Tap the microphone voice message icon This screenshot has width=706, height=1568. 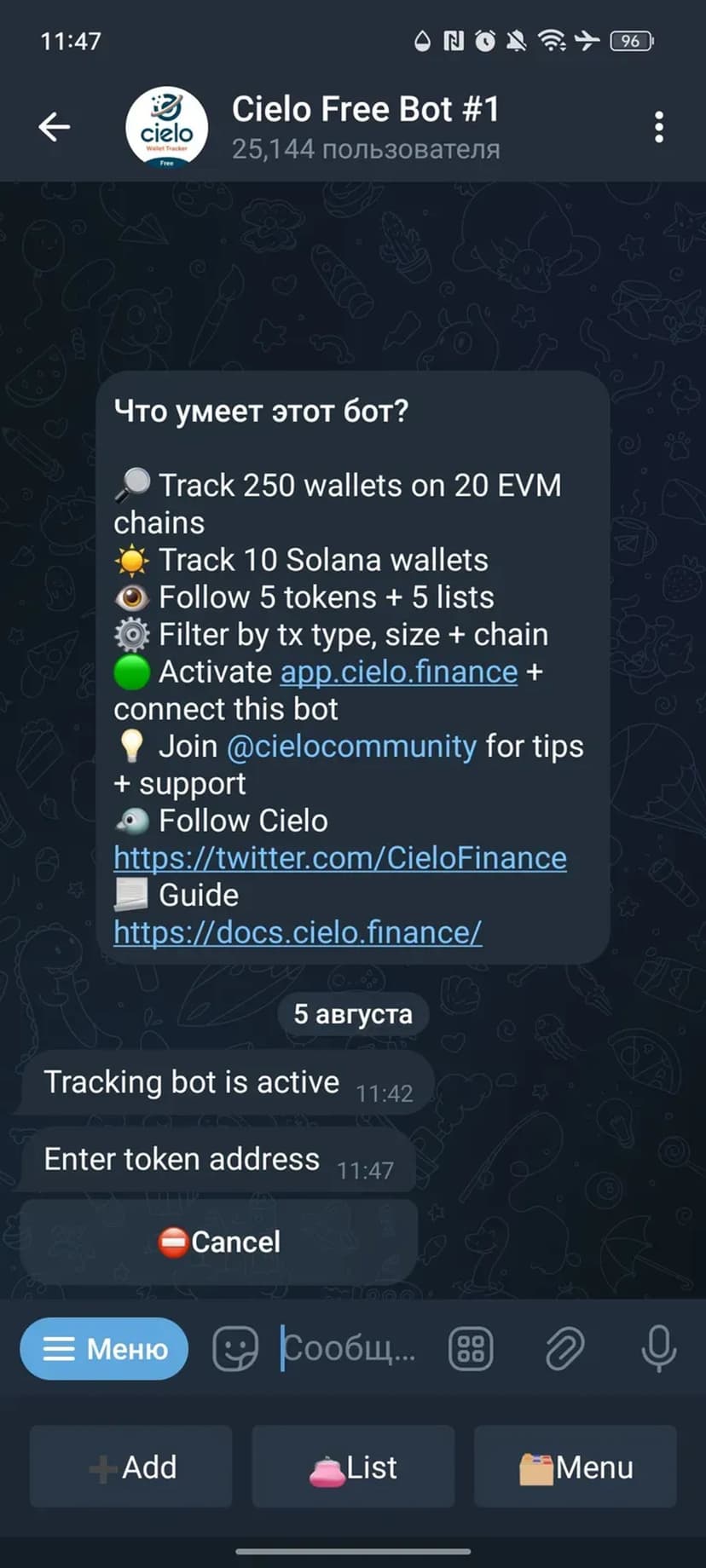tap(658, 1349)
